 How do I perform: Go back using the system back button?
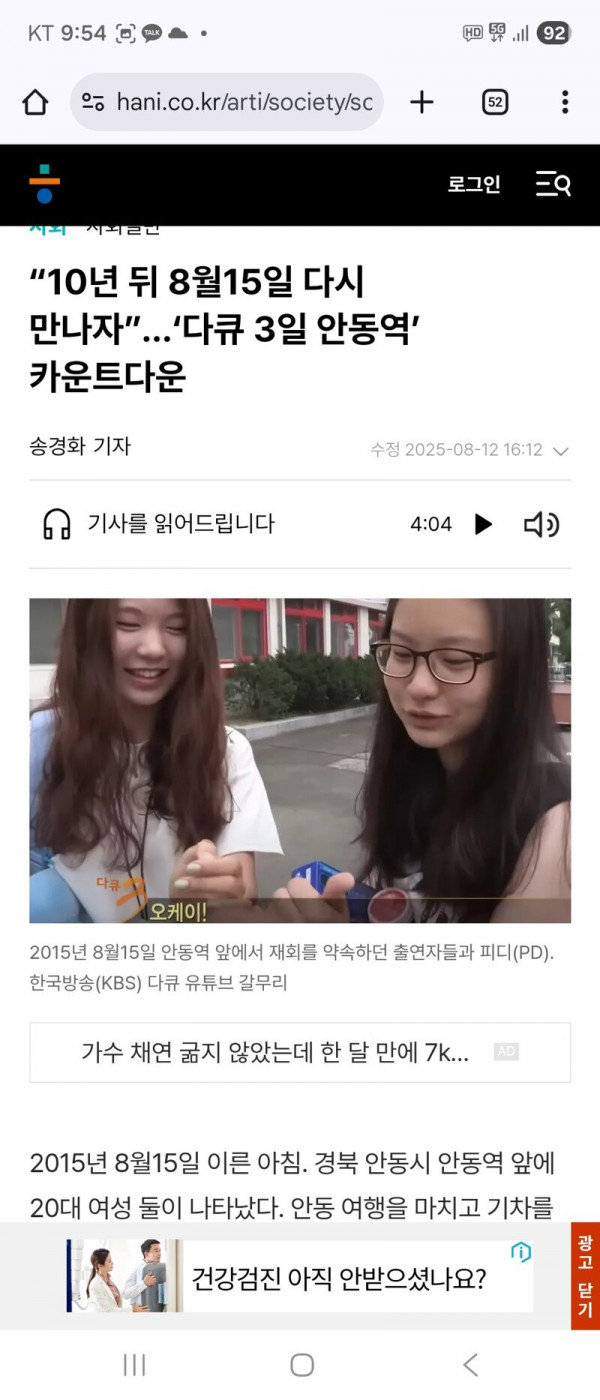(470, 1365)
